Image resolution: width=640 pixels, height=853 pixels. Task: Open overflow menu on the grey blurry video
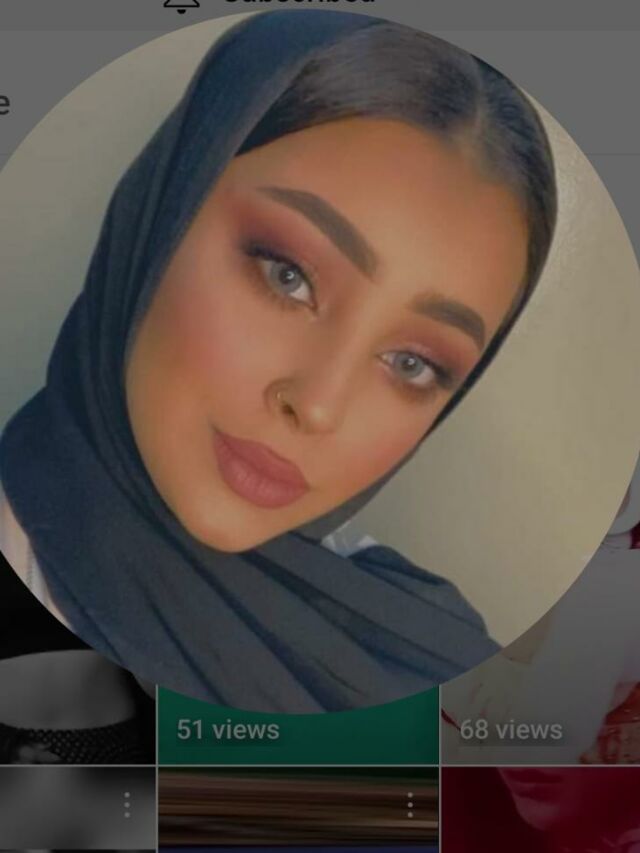click(x=127, y=805)
